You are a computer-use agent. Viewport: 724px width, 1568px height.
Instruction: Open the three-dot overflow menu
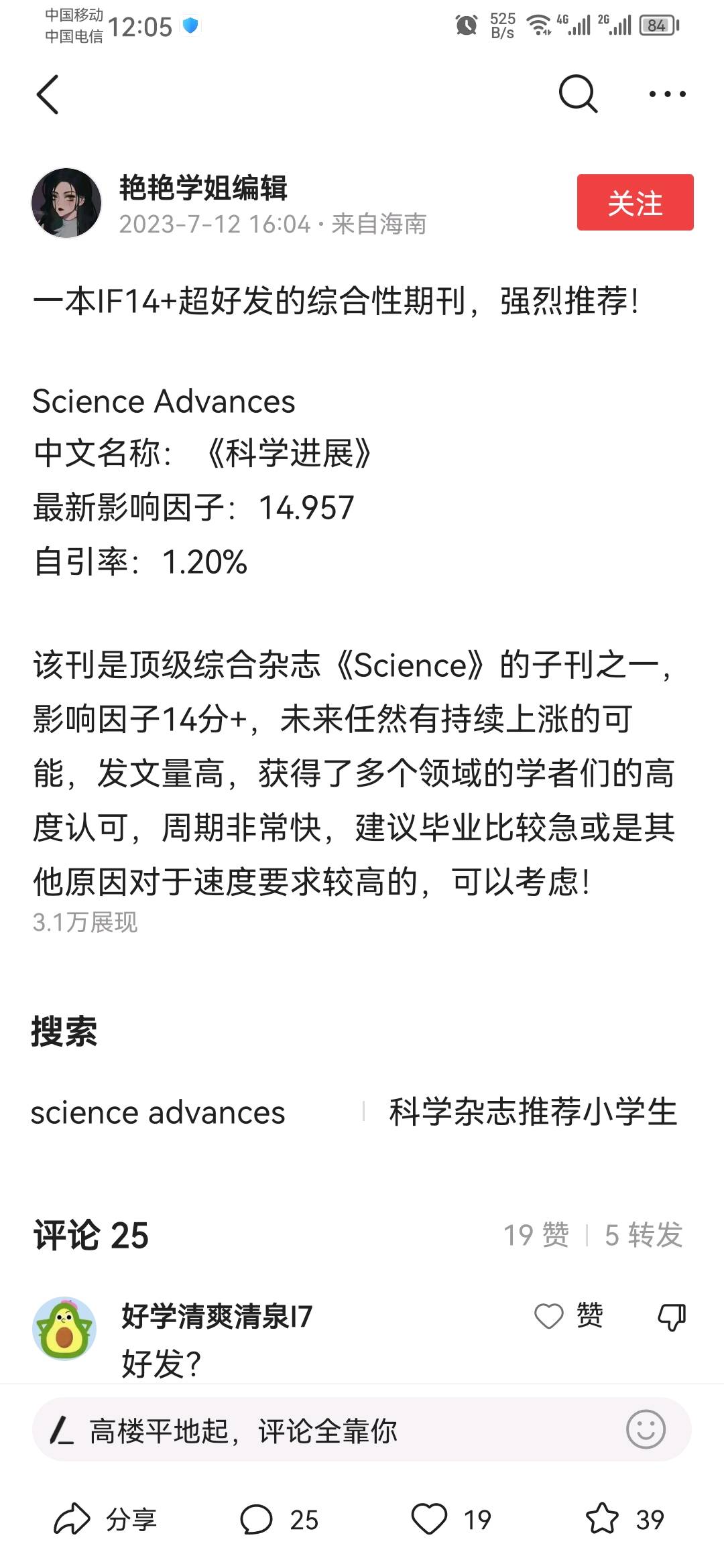click(x=667, y=94)
